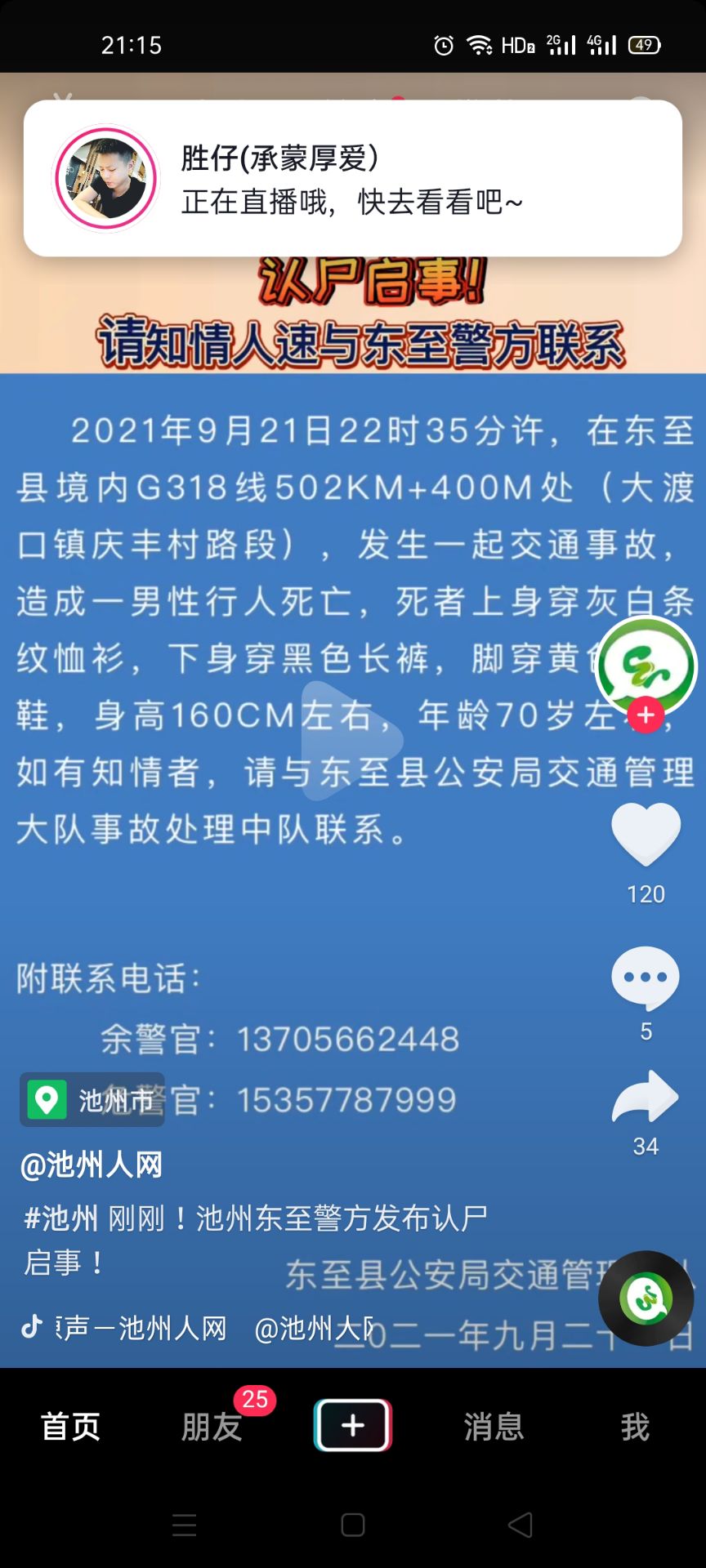Switch to the 消息 tab
This screenshot has width=706, height=1568.
coord(494,1427)
